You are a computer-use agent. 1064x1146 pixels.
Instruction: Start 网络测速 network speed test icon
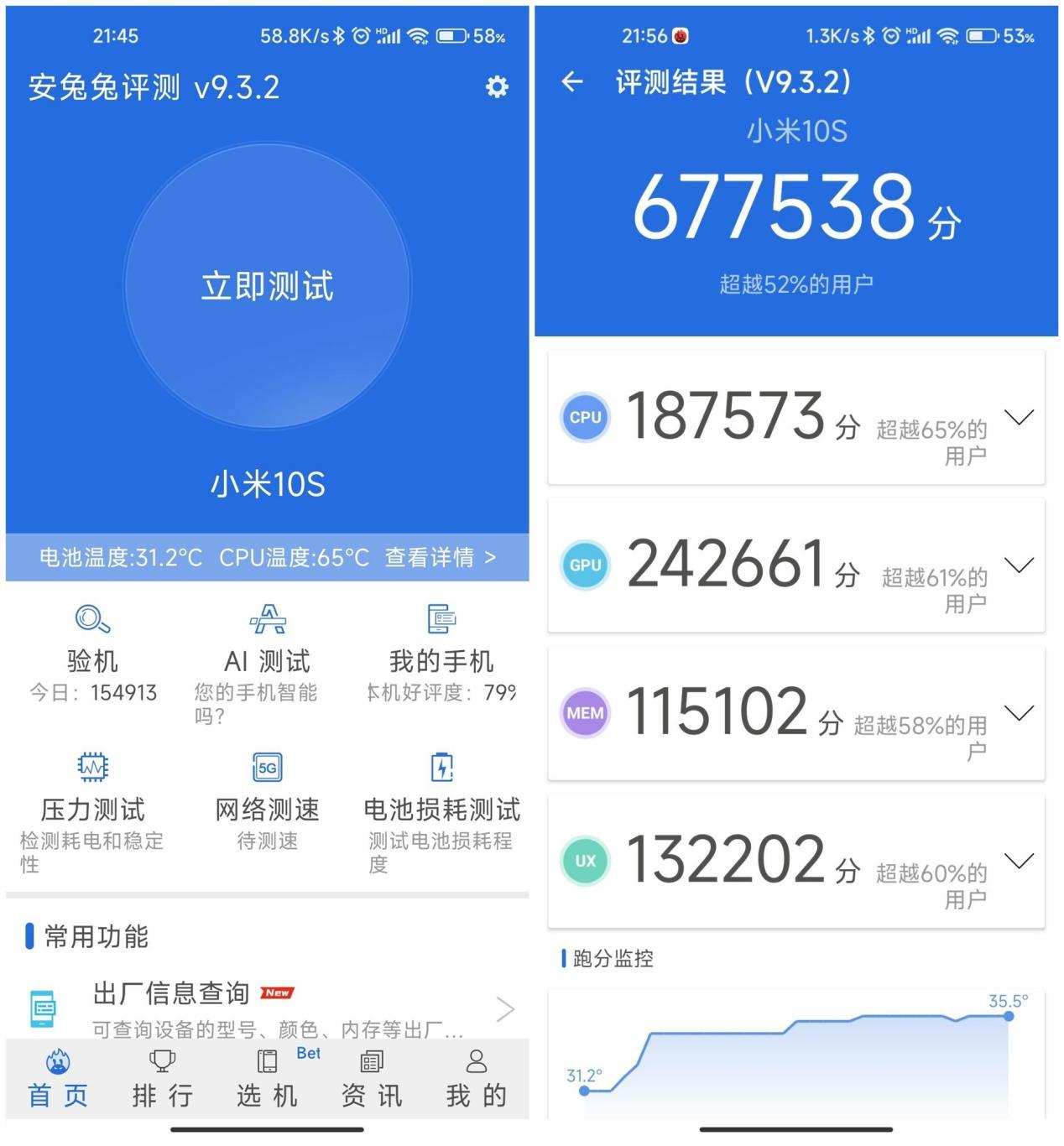[x=267, y=768]
